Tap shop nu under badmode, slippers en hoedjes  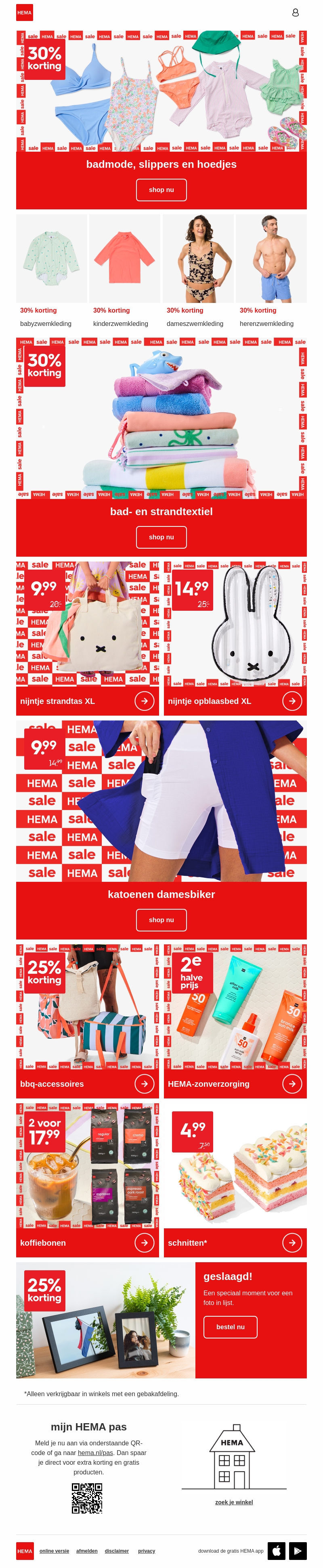pos(161,190)
